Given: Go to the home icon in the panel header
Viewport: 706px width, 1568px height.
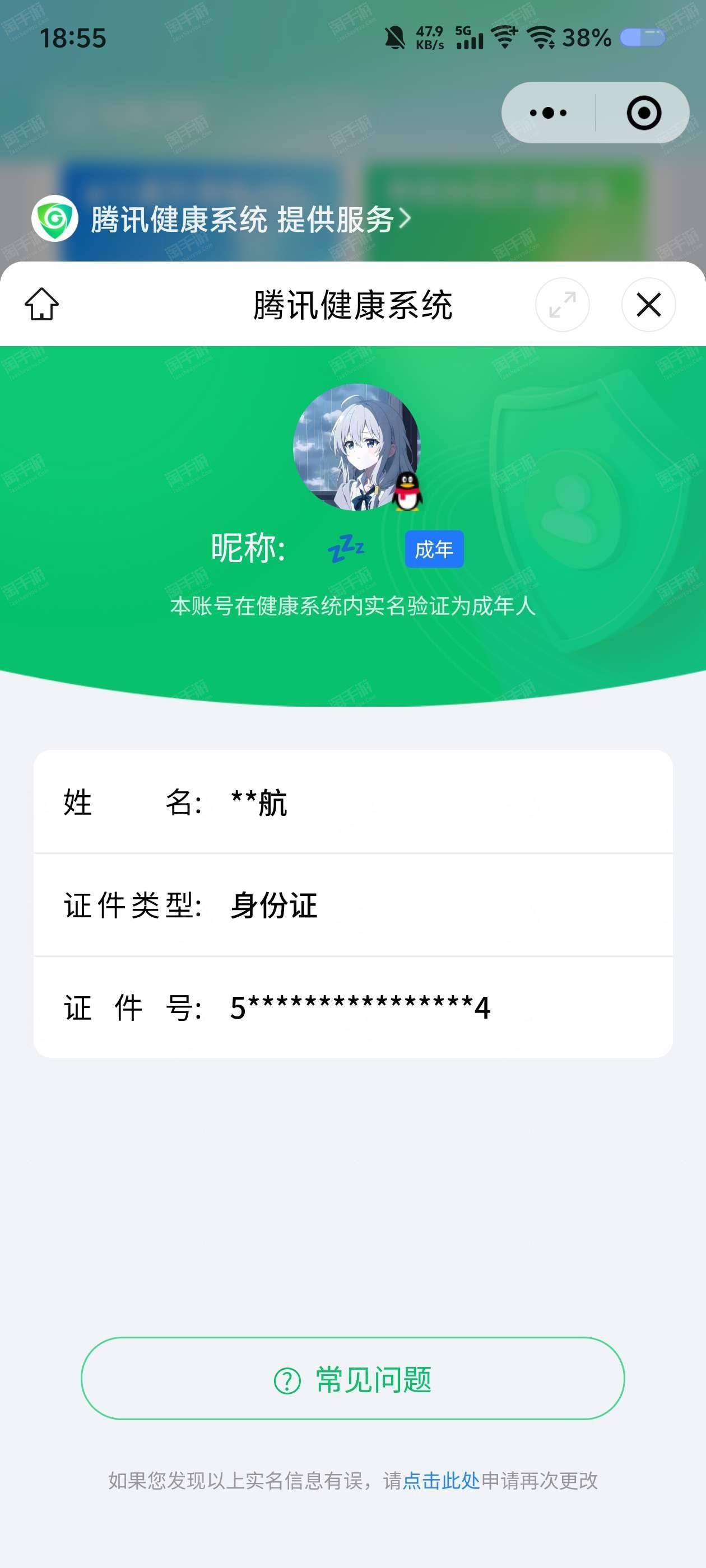Looking at the screenshot, I should point(41,304).
